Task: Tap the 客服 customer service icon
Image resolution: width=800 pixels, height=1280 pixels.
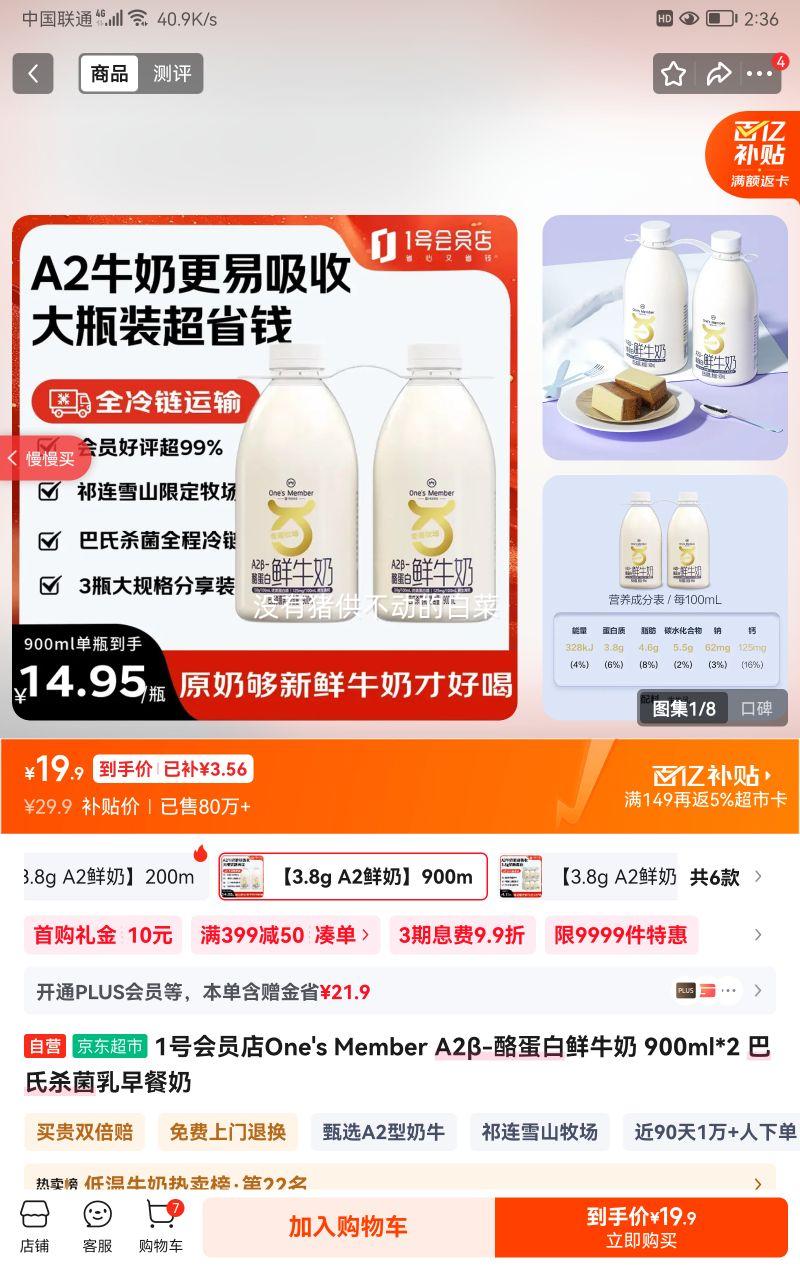Action: (x=97, y=1225)
